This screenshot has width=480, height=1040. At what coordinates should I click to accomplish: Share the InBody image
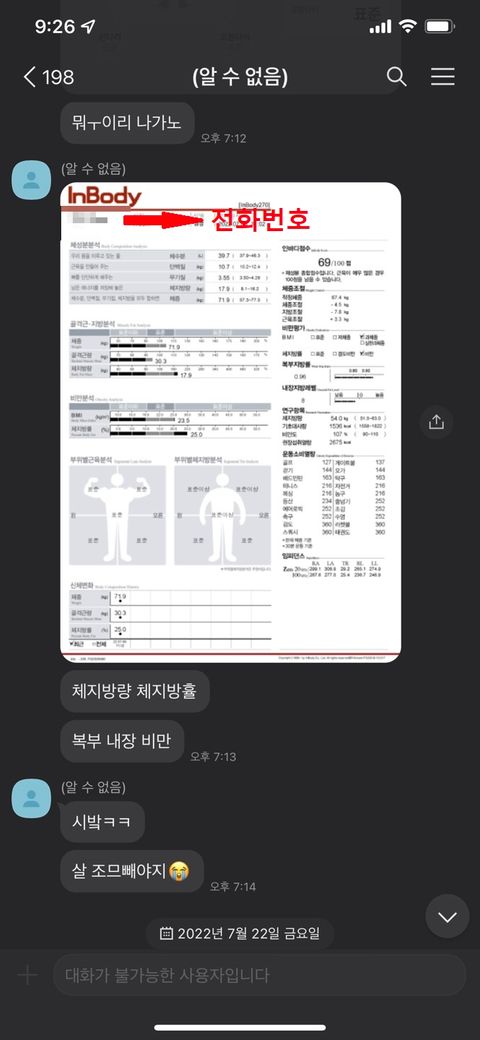436,422
